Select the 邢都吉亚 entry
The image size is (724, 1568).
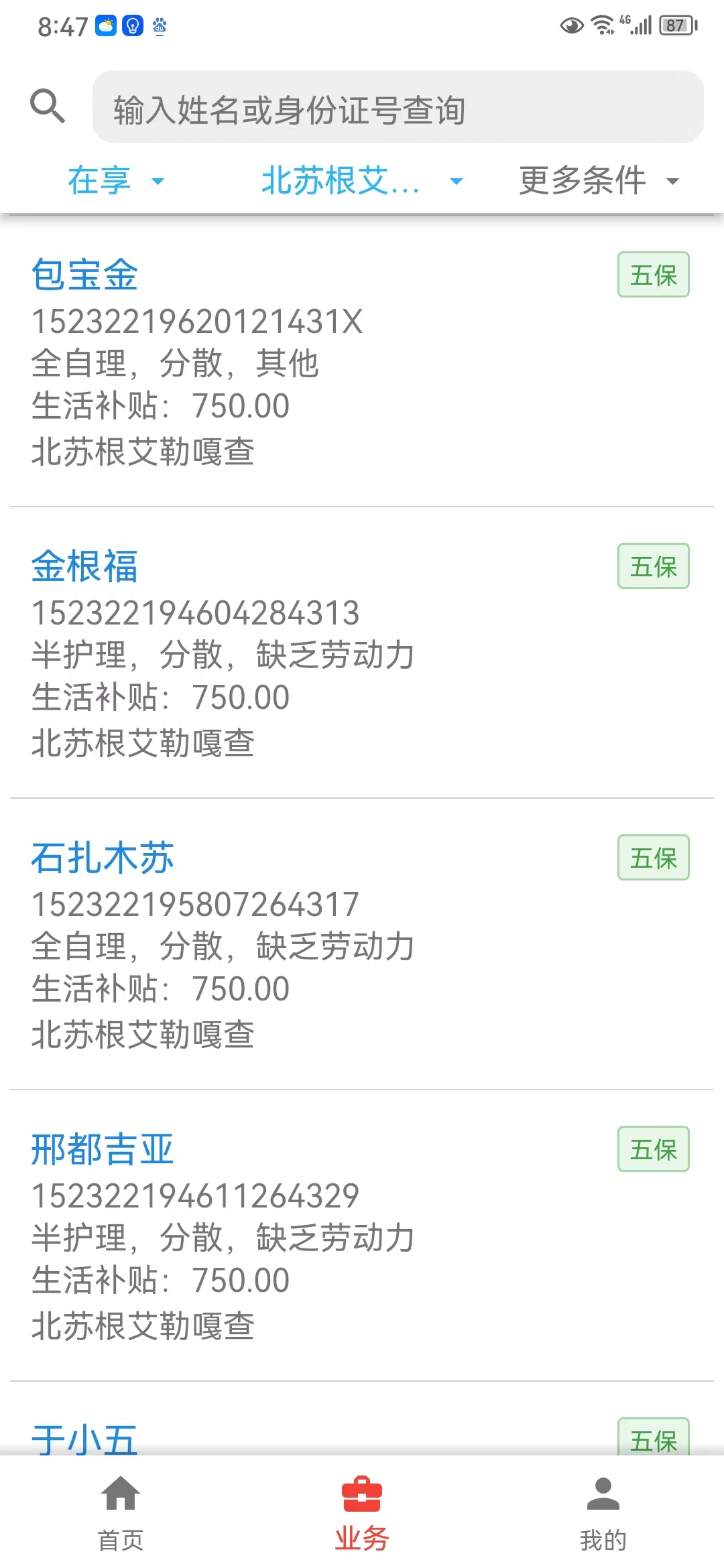click(x=362, y=1236)
